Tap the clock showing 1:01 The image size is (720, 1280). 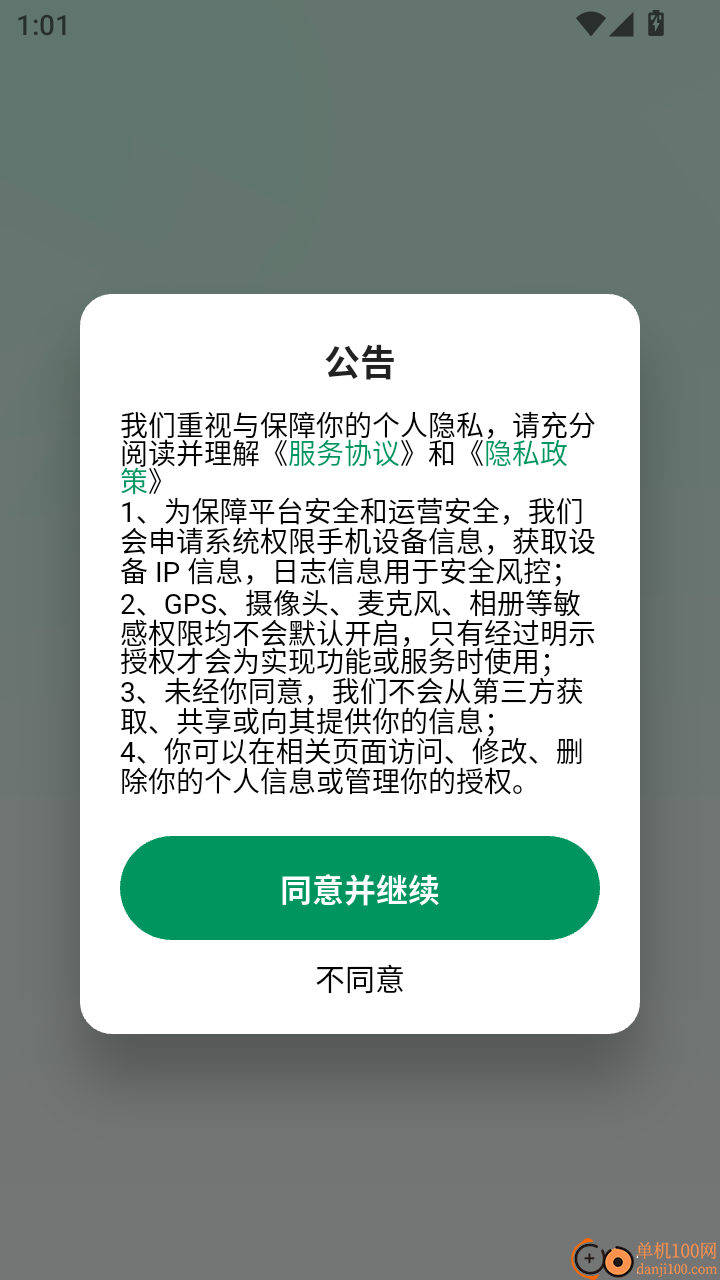coord(40,27)
